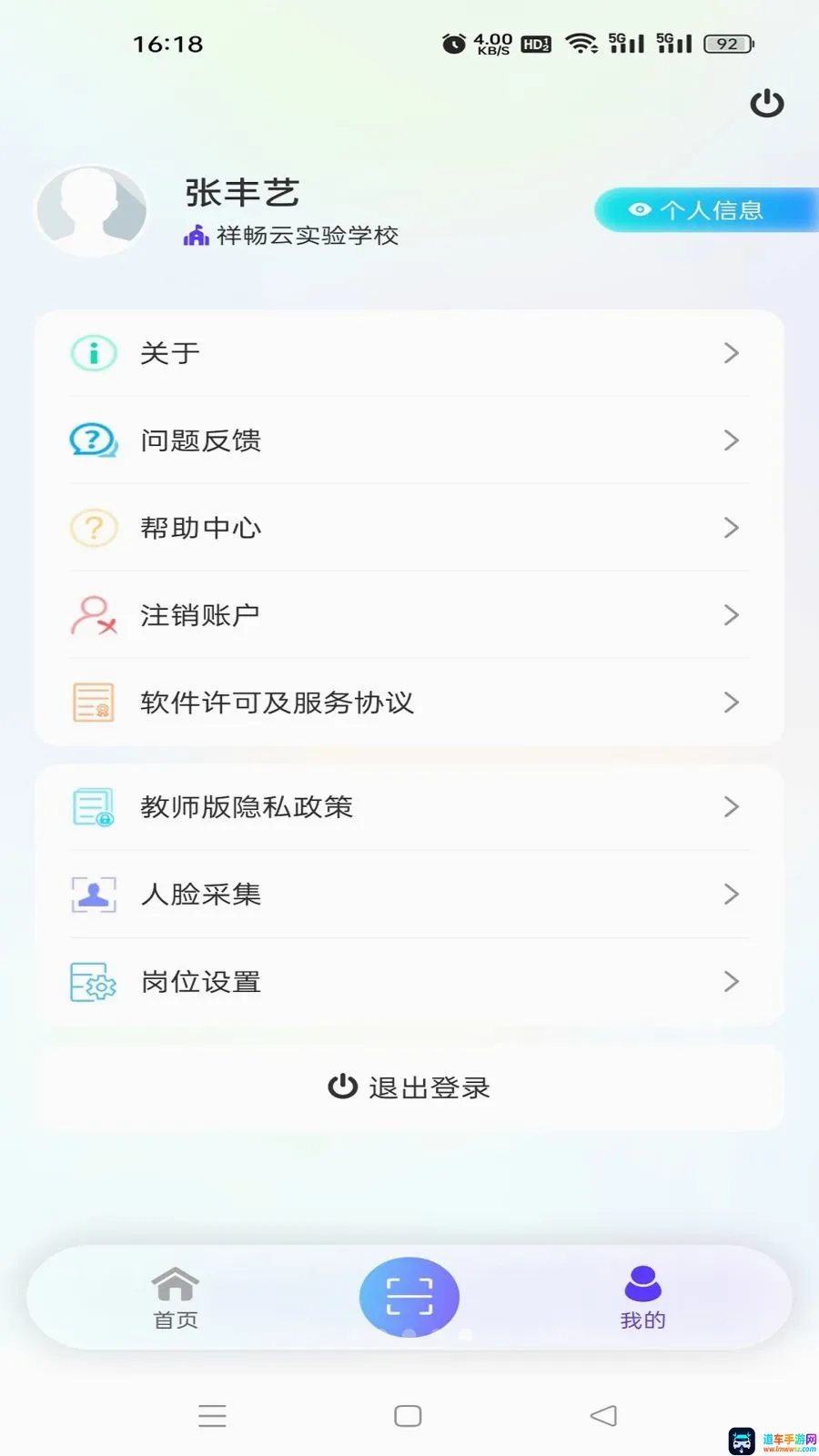Switch to the 首页 tab
Screen dimensions: 819x1456
(x=175, y=1298)
